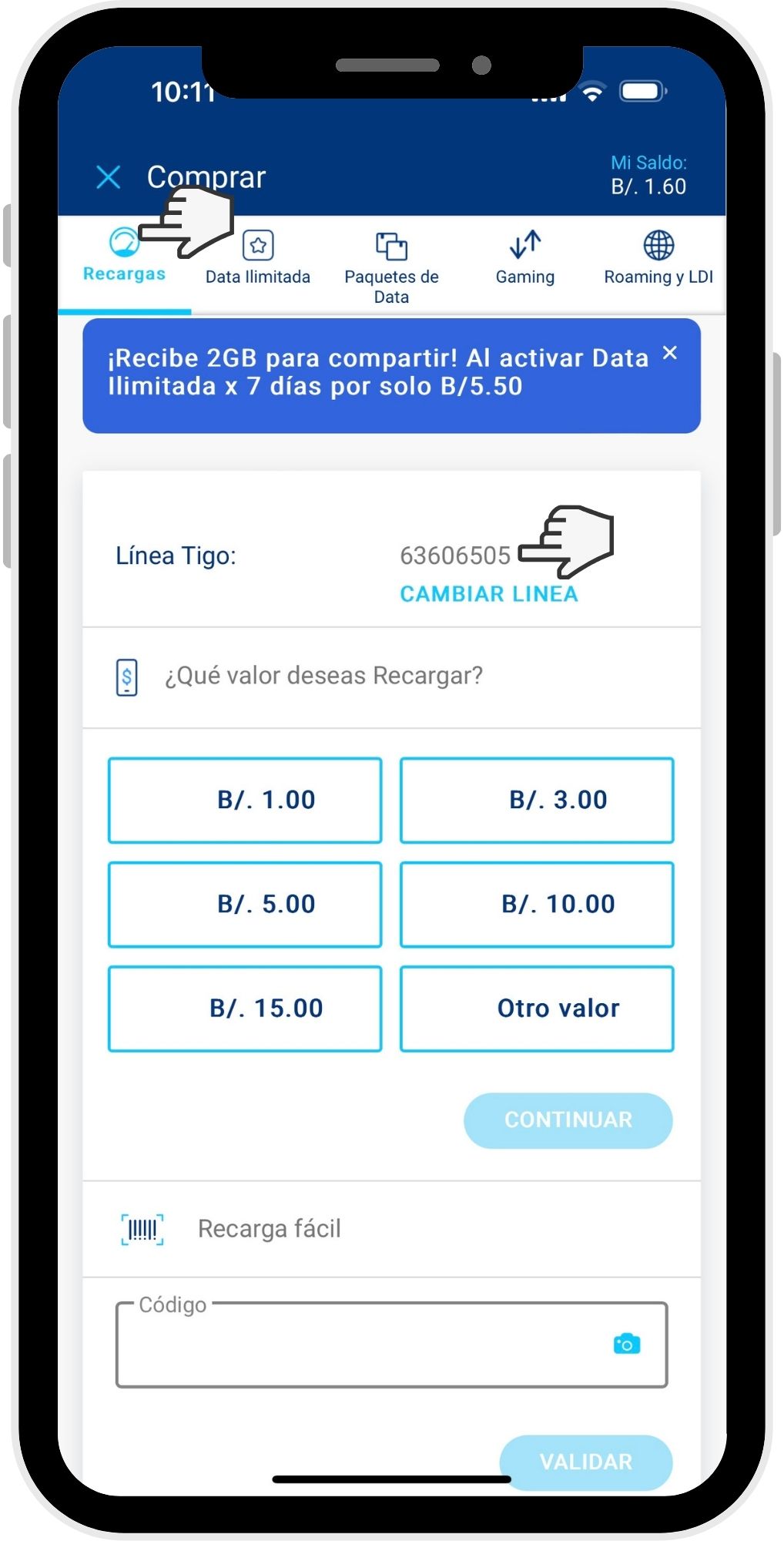This screenshot has height=1541, width=784.
Task: Open the camera to scan the code
Action: pos(627,1344)
